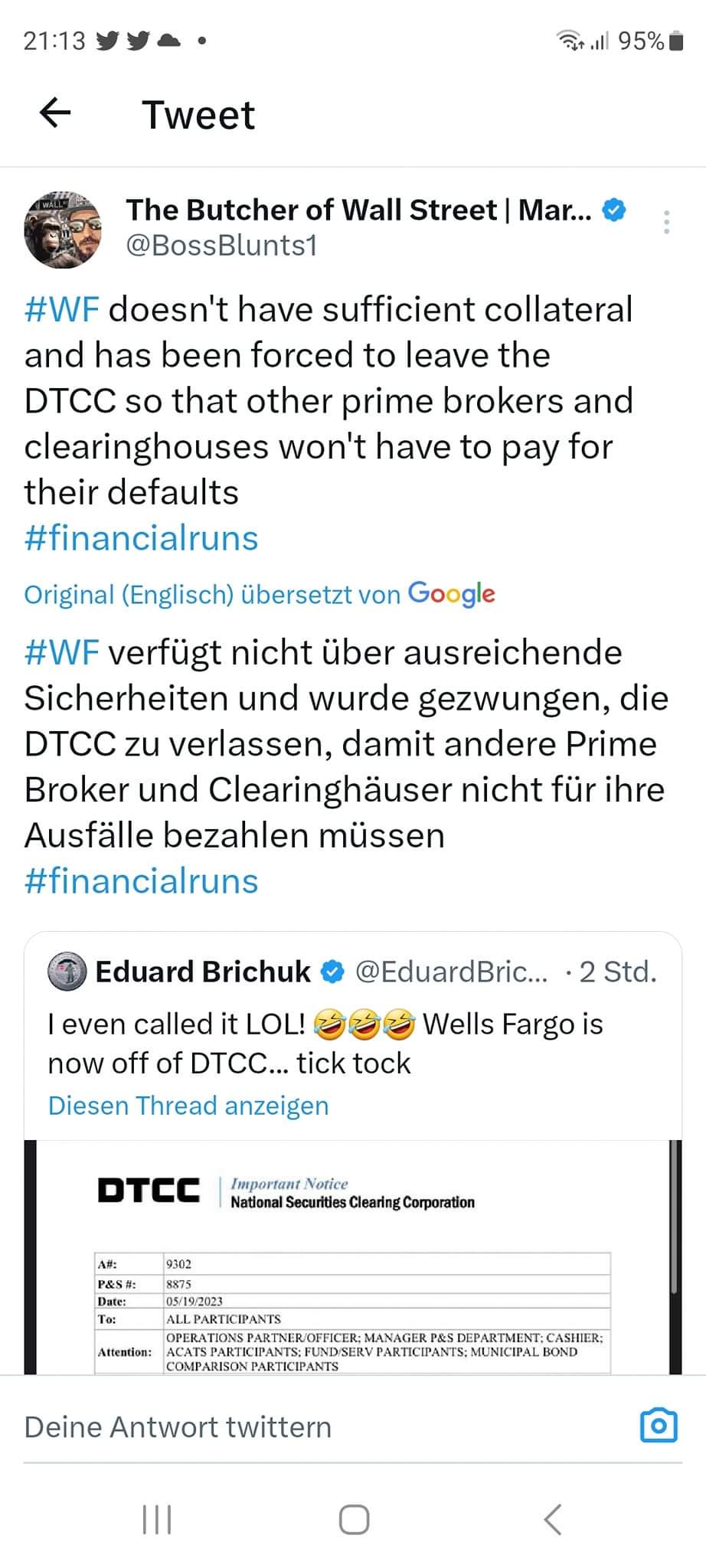This screenshot has width=706, height=1568.
Task: Tap Diesen Thread anzeigen
Action: click(188, 1106)
